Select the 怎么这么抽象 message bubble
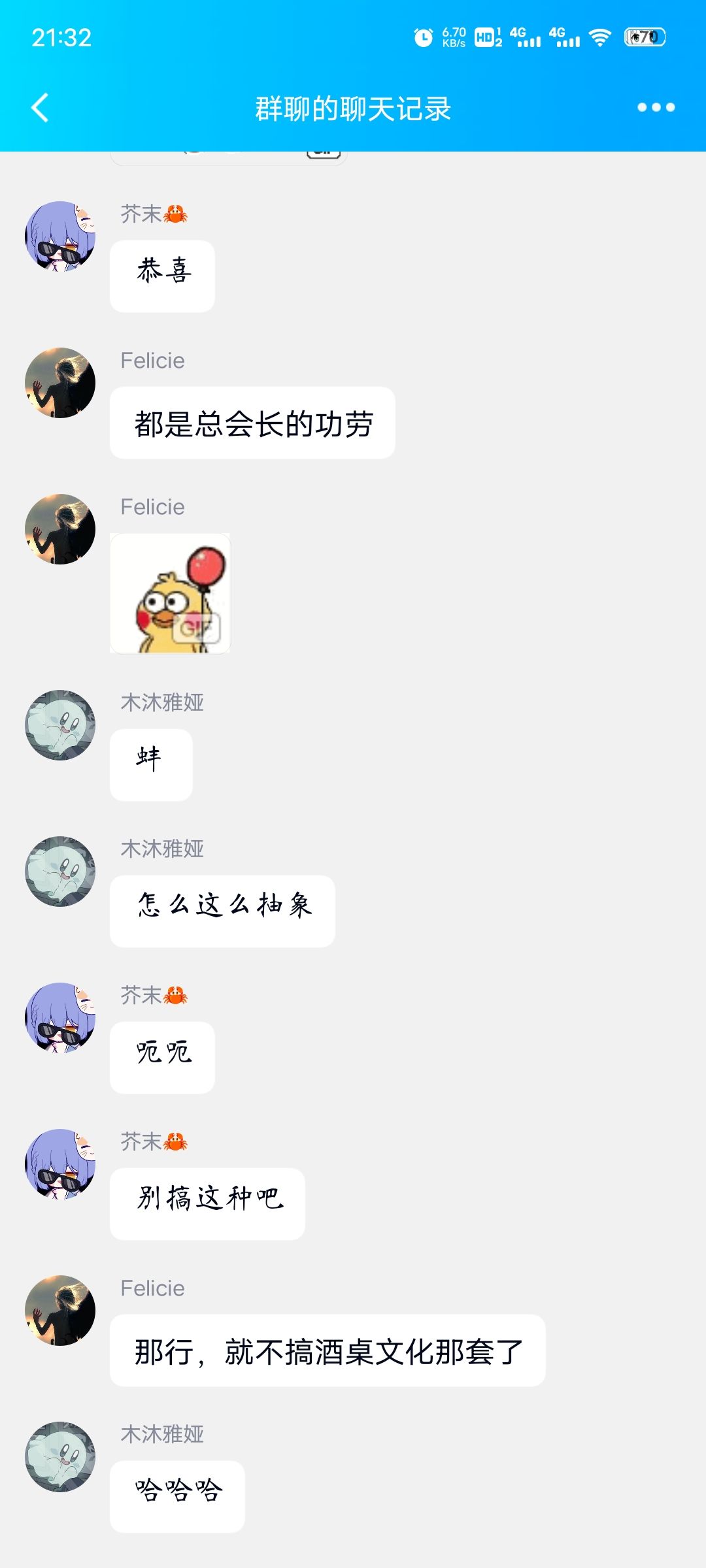 click(x=222, y=909)
